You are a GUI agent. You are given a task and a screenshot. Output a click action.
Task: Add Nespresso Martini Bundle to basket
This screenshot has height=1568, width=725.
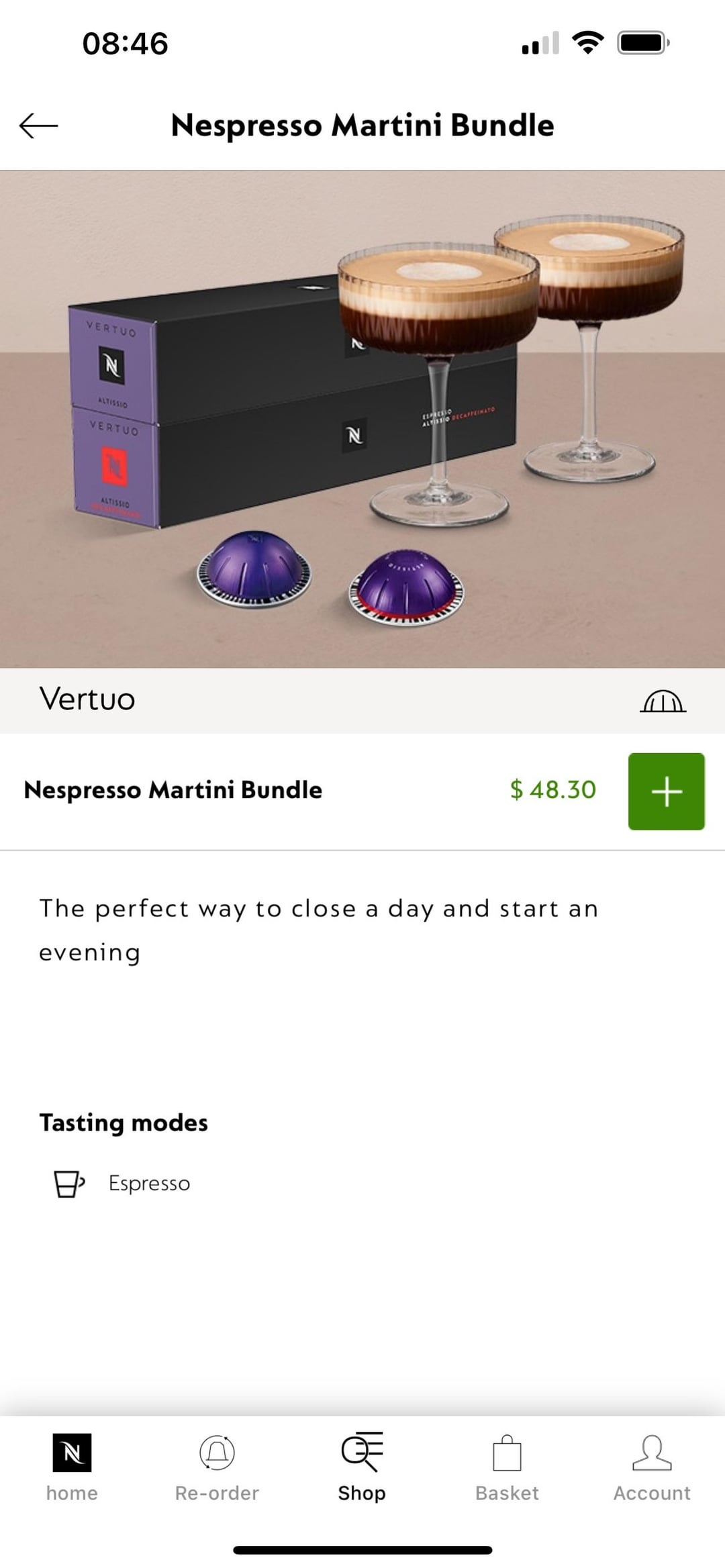(x=666, y=791)
